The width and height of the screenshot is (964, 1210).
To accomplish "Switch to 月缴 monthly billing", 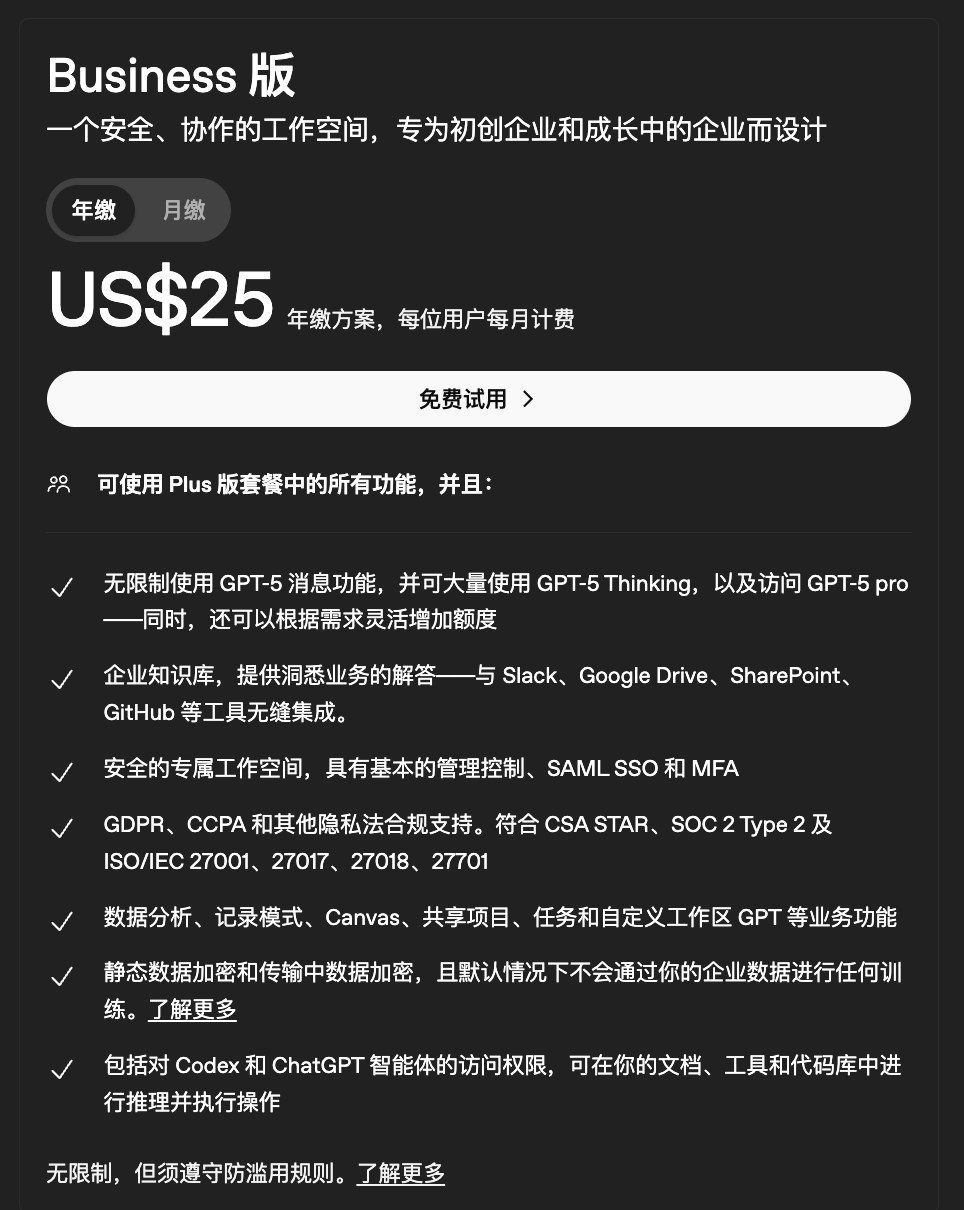I will point(184,210).
